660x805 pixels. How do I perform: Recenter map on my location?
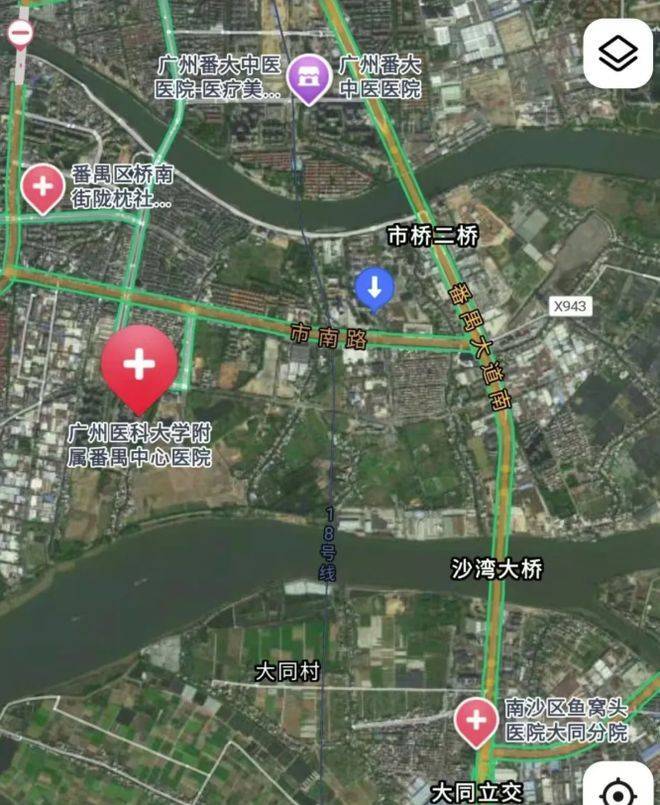tap(620, 790)
